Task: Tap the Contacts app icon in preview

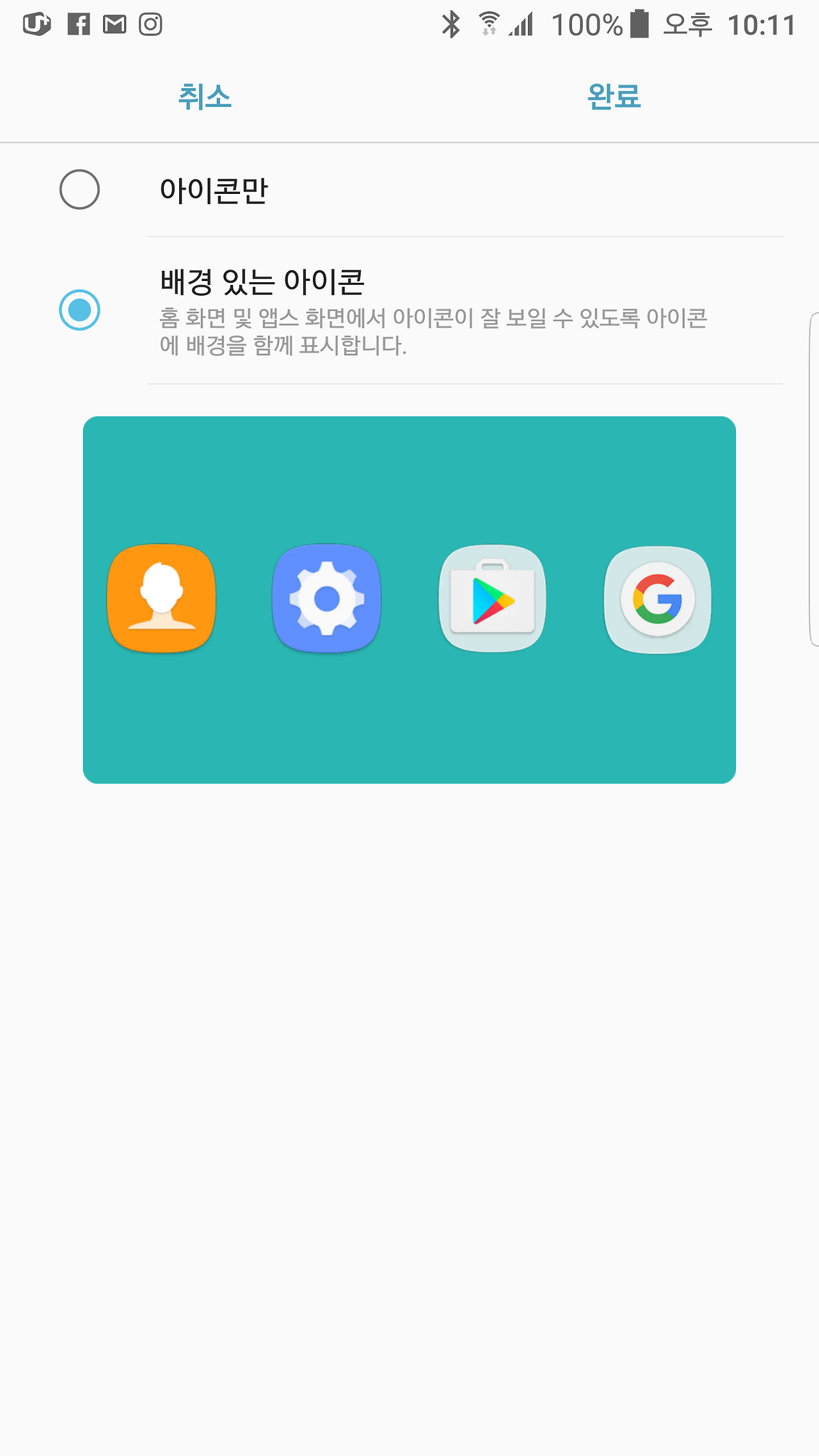Action: (x=161, y=598)
